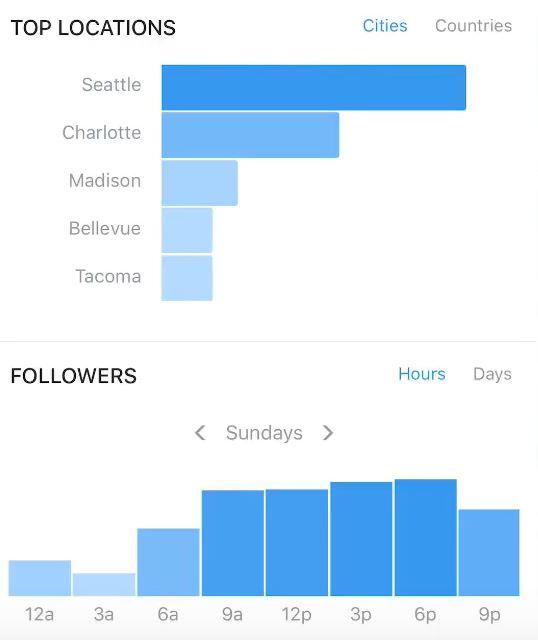Tap the Charlotte bar in top locations
The width and height of the screenshot is (538, 640).
250,135
